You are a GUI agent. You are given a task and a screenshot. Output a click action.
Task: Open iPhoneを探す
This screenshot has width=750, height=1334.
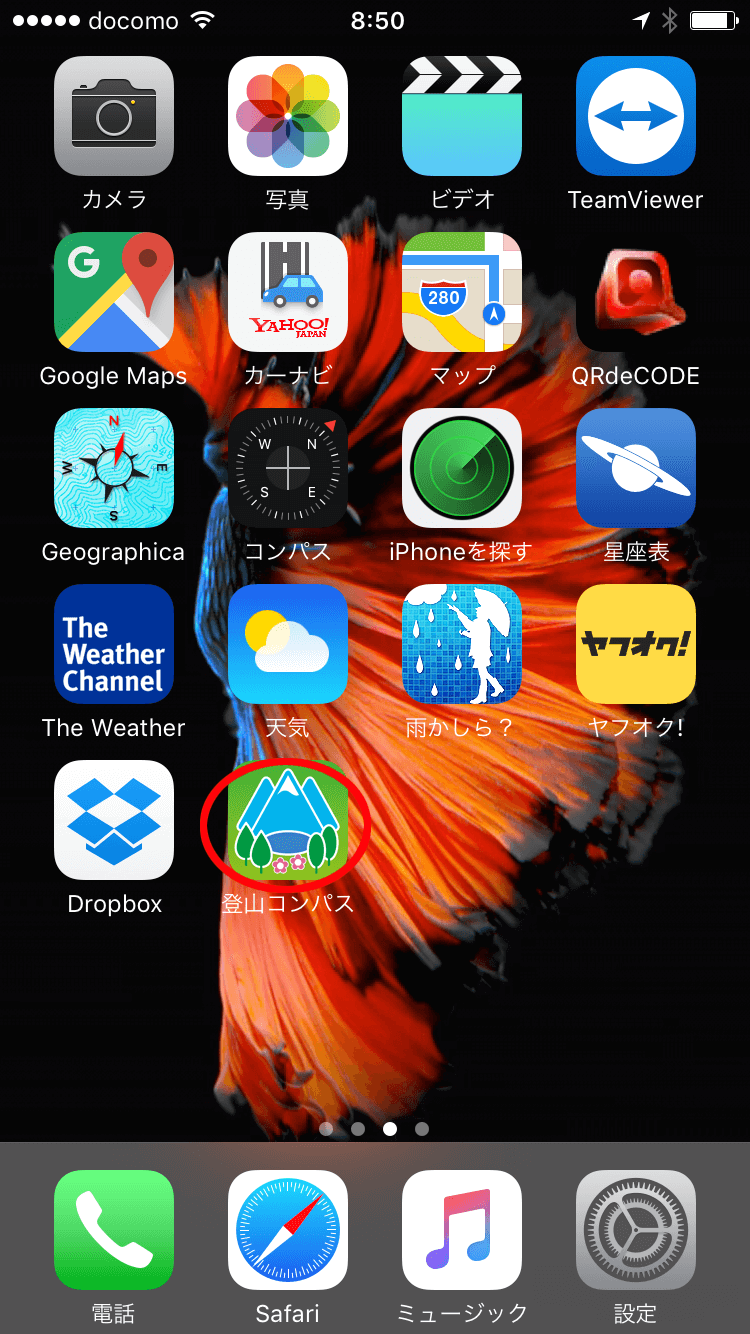tap(462, 468)
